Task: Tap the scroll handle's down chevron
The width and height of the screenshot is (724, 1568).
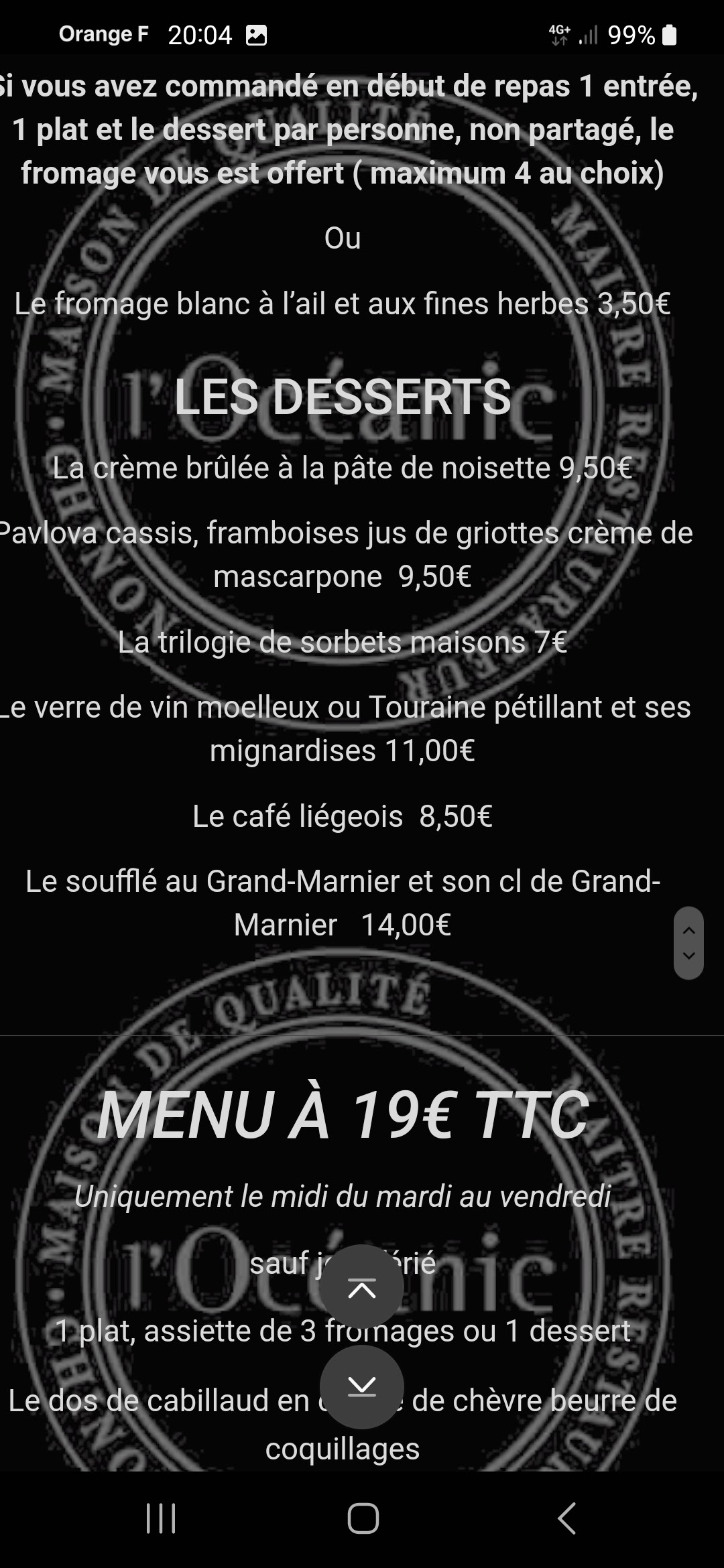Action: click(688, 956)
